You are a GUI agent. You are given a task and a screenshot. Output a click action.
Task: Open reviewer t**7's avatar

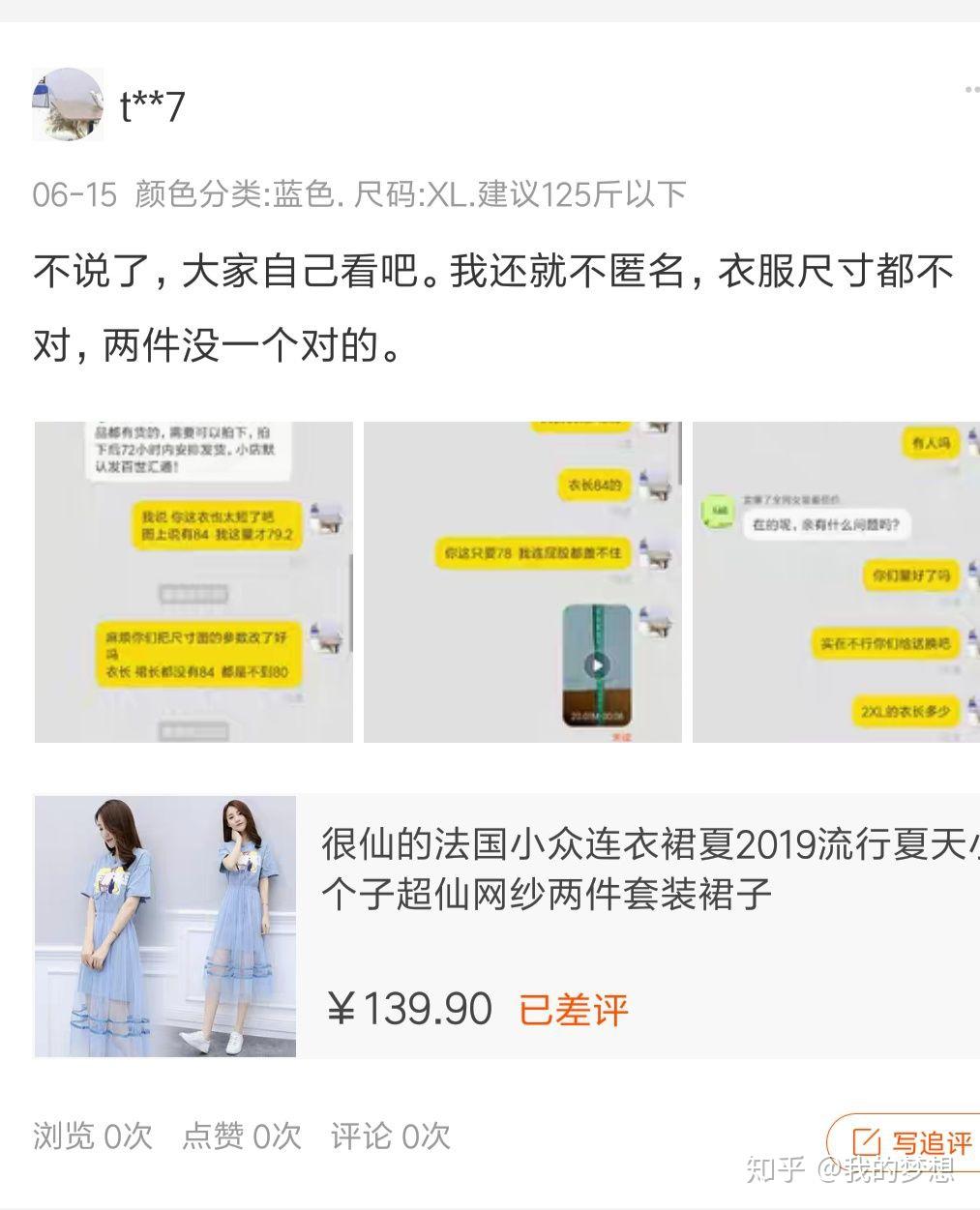pos(68,103)
